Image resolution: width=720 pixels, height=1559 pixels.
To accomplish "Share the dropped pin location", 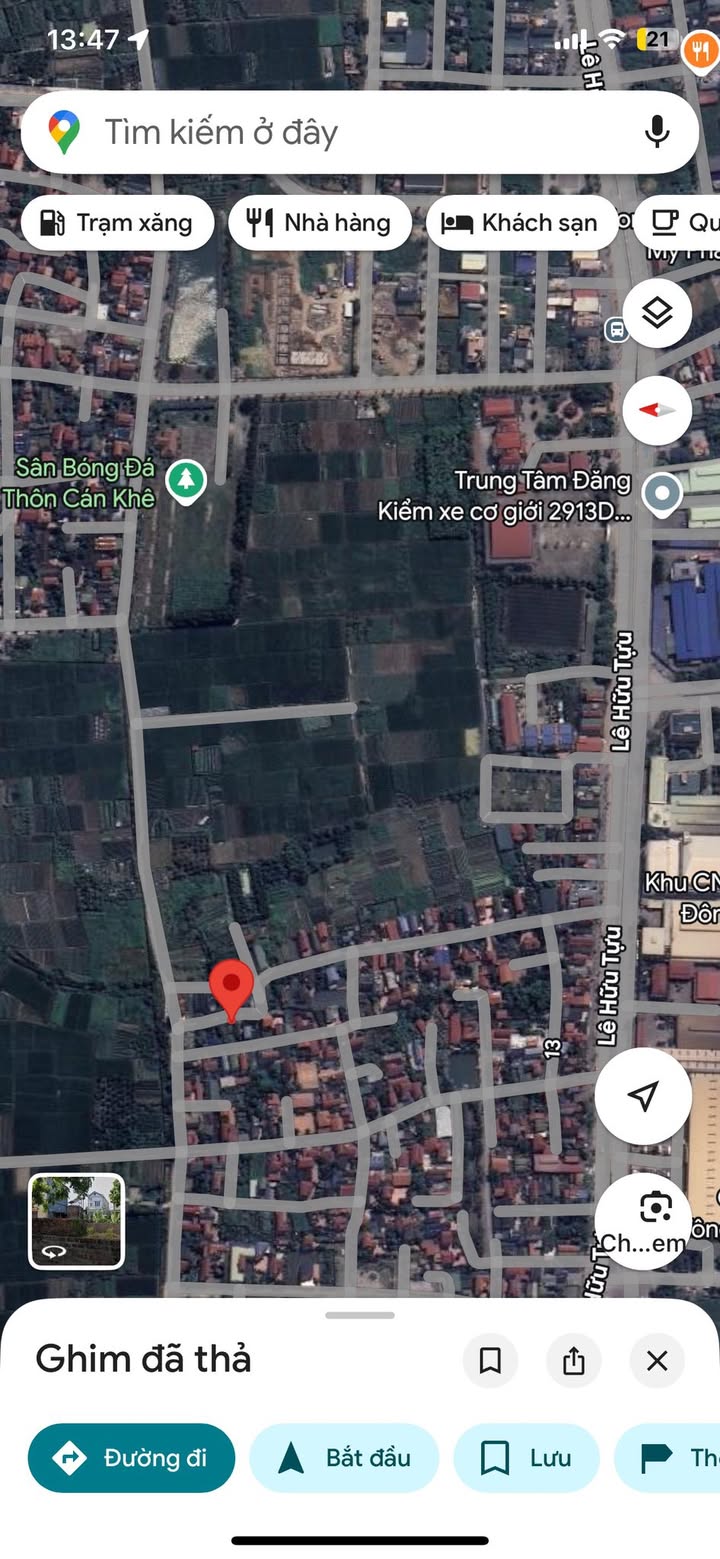I will pos(573,1361).
